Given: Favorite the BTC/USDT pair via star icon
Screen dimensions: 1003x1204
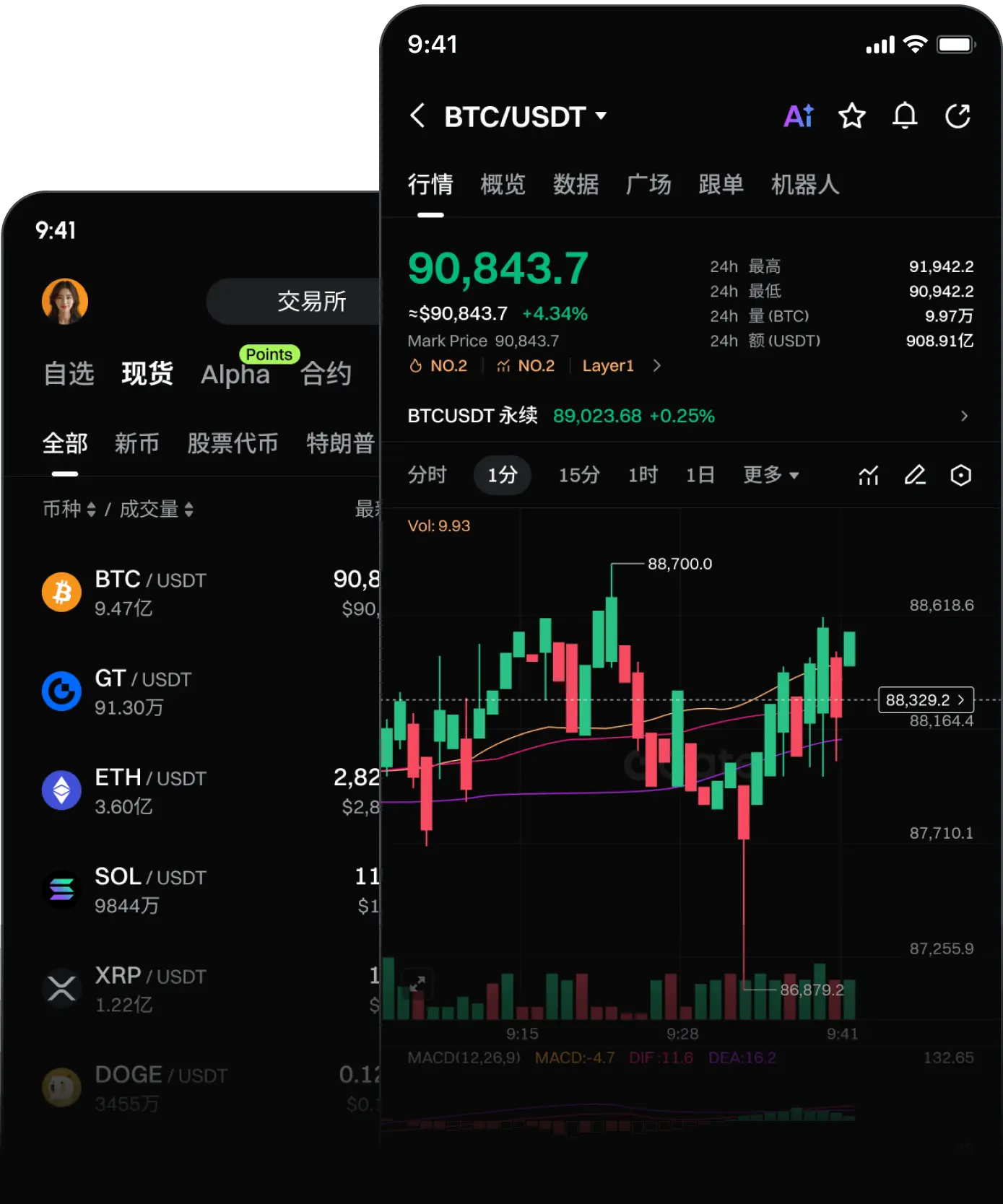Looking at the screenshot, I should pyautogui.click(x=851, y=116).
